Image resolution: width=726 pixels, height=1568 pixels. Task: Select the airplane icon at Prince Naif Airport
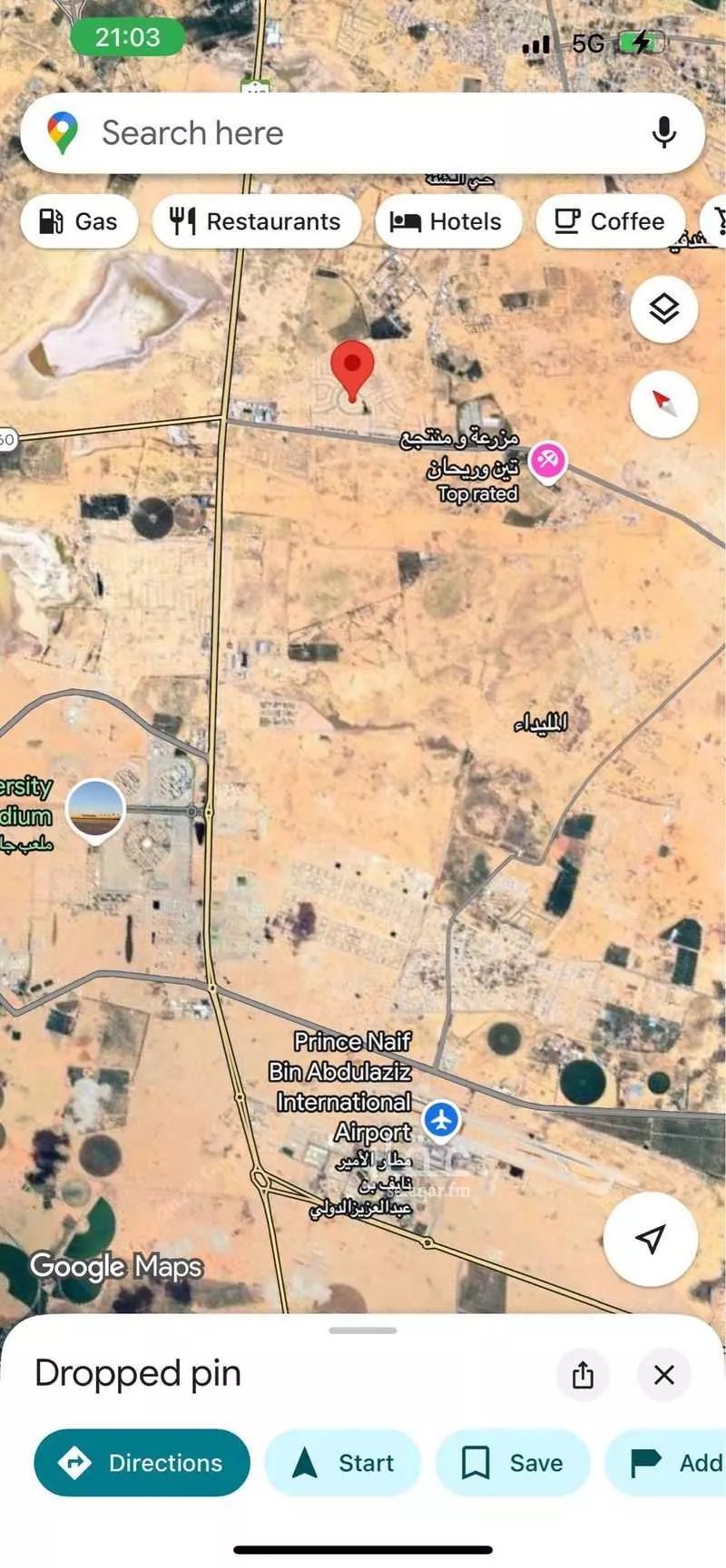point(444,1118)
